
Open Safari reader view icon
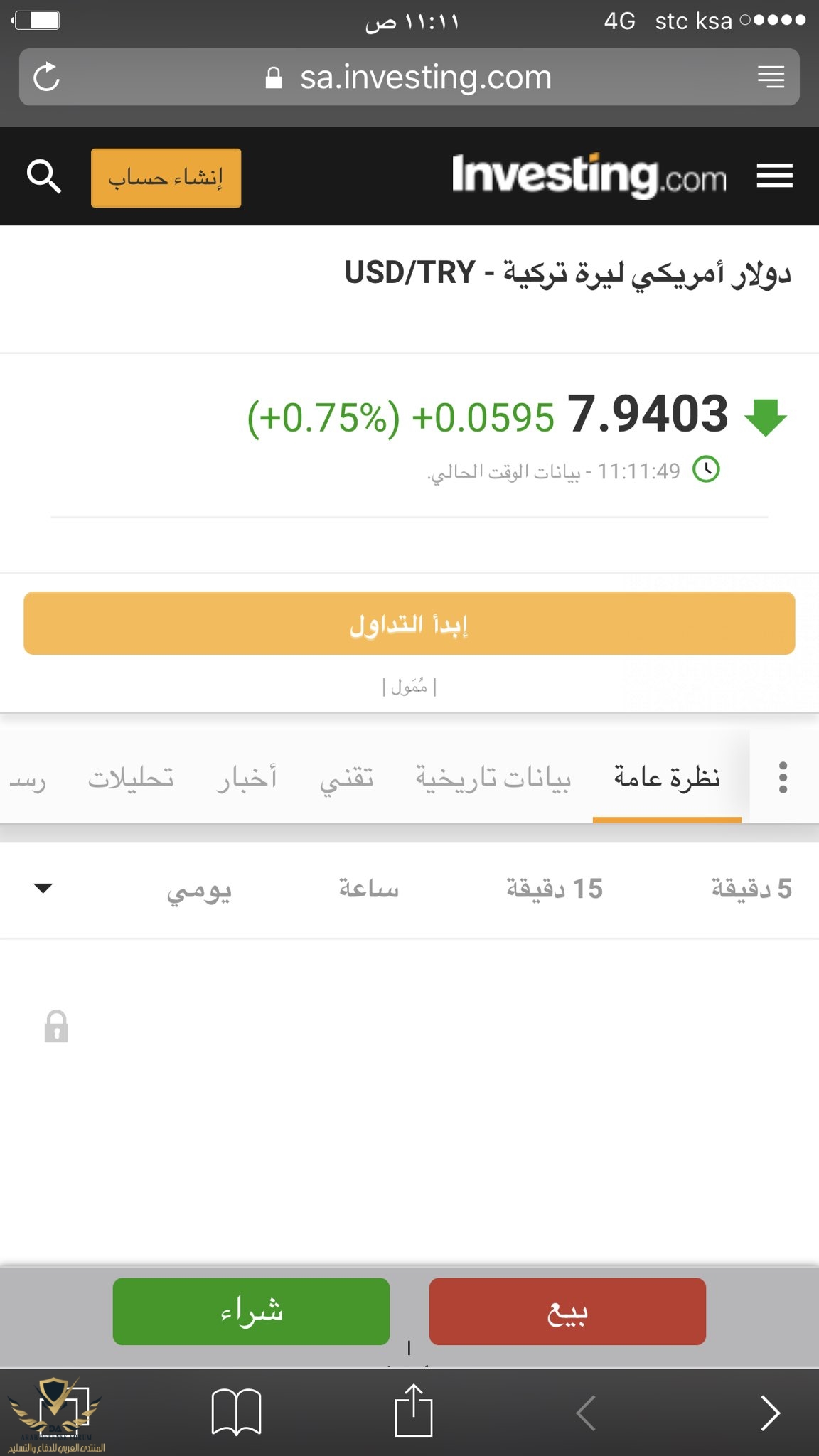point(771,77)
